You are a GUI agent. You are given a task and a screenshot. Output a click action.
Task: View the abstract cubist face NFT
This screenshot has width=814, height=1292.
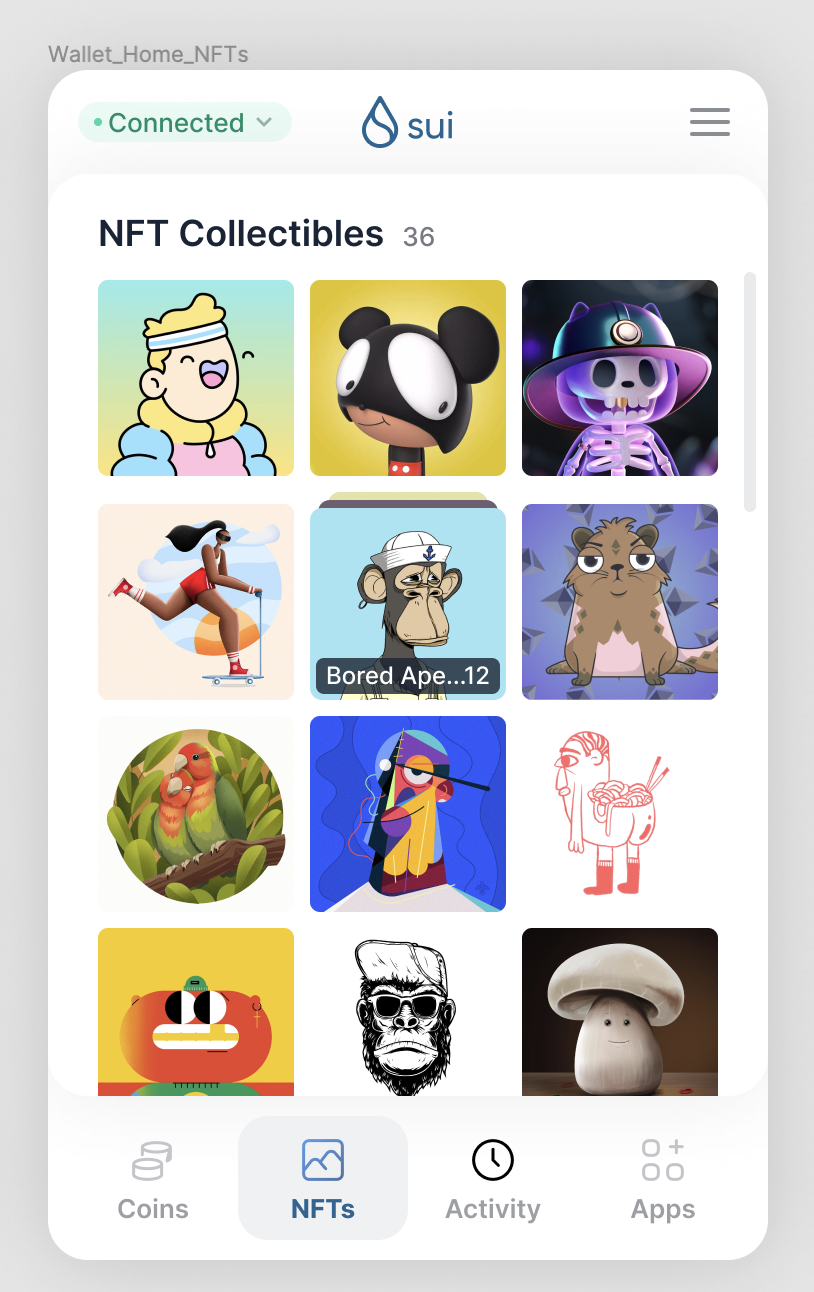[407, 814]
